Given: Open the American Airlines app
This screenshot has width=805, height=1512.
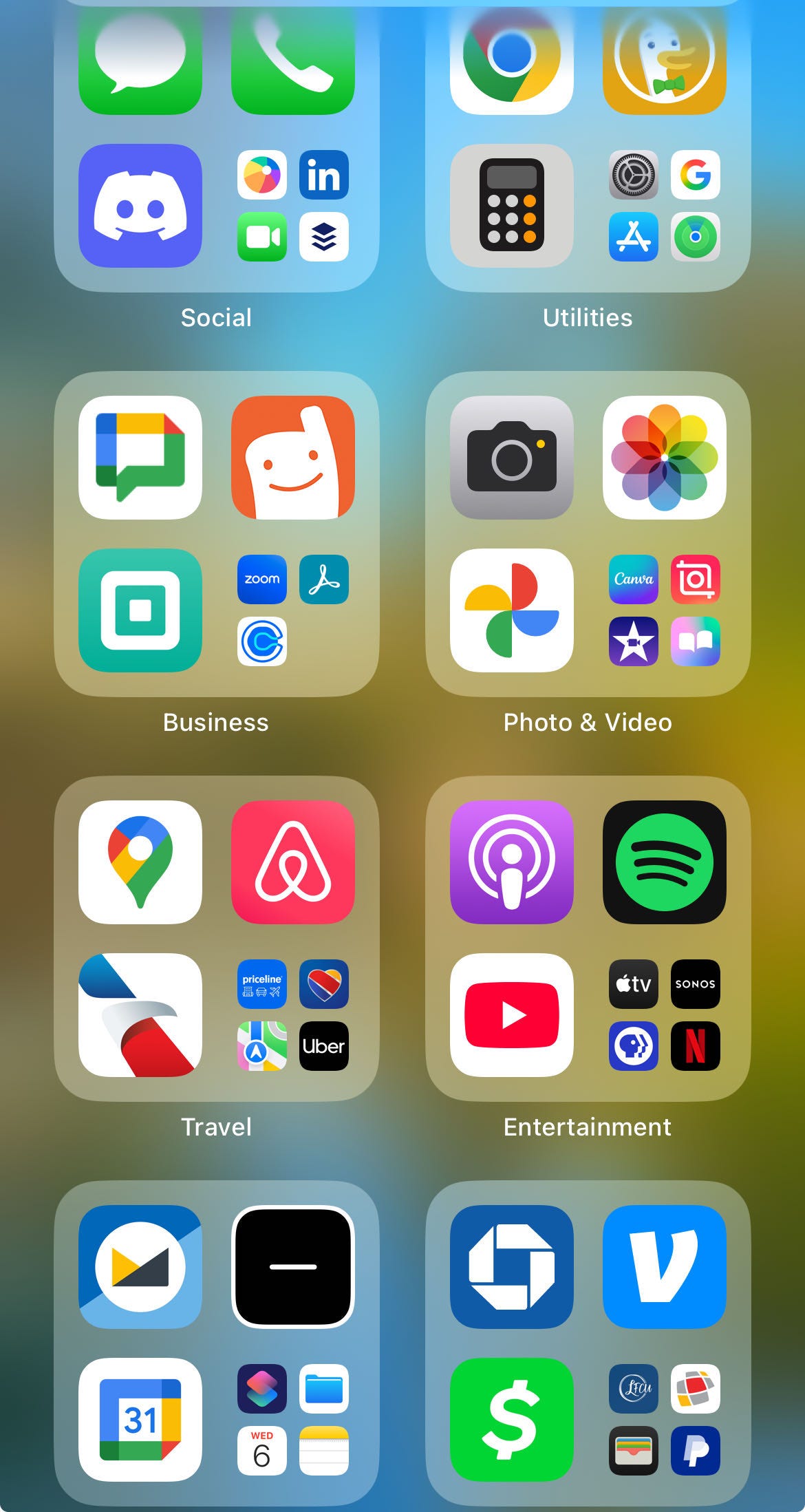Looking at the screenshot, I should coord(140,1014).
